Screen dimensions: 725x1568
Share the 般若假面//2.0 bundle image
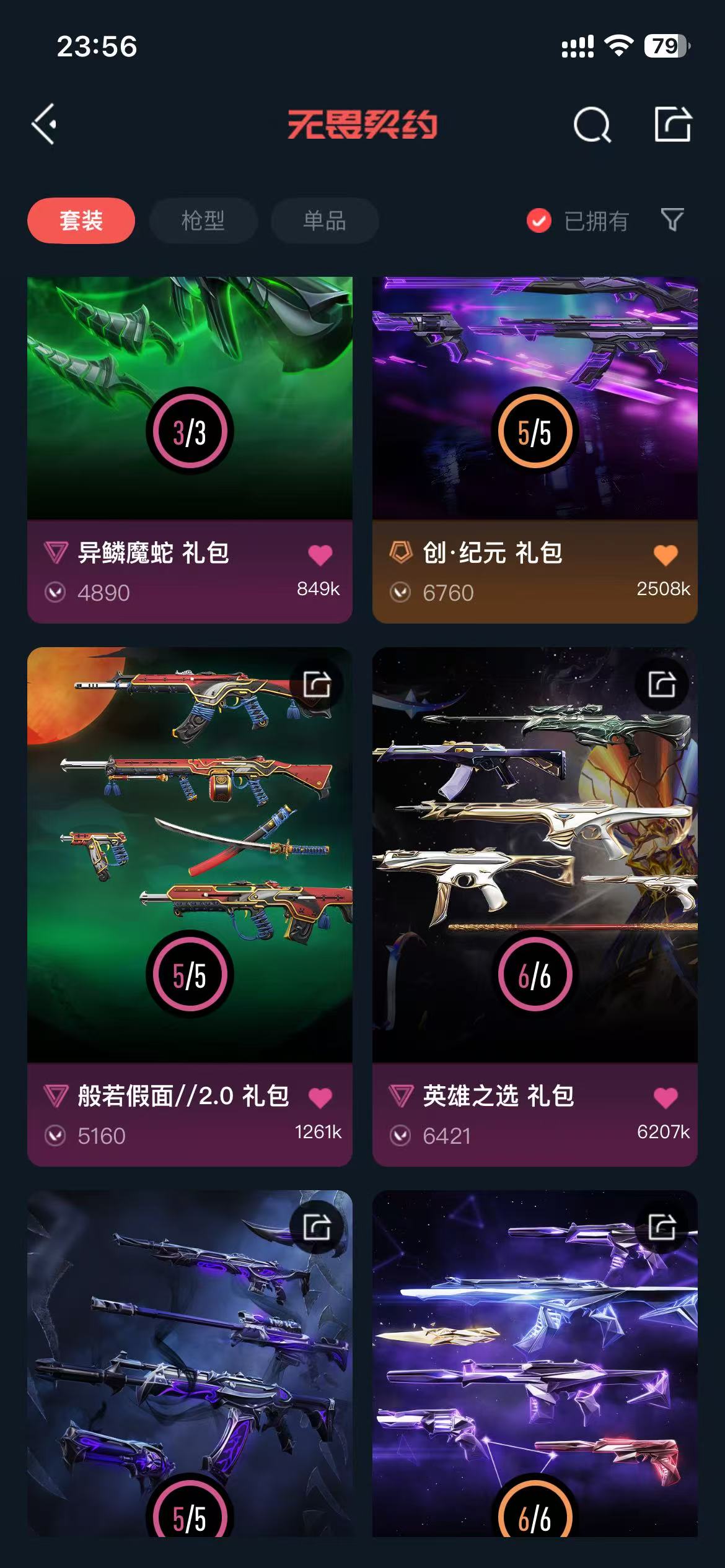pyautogui.click(x=317, y=684)
